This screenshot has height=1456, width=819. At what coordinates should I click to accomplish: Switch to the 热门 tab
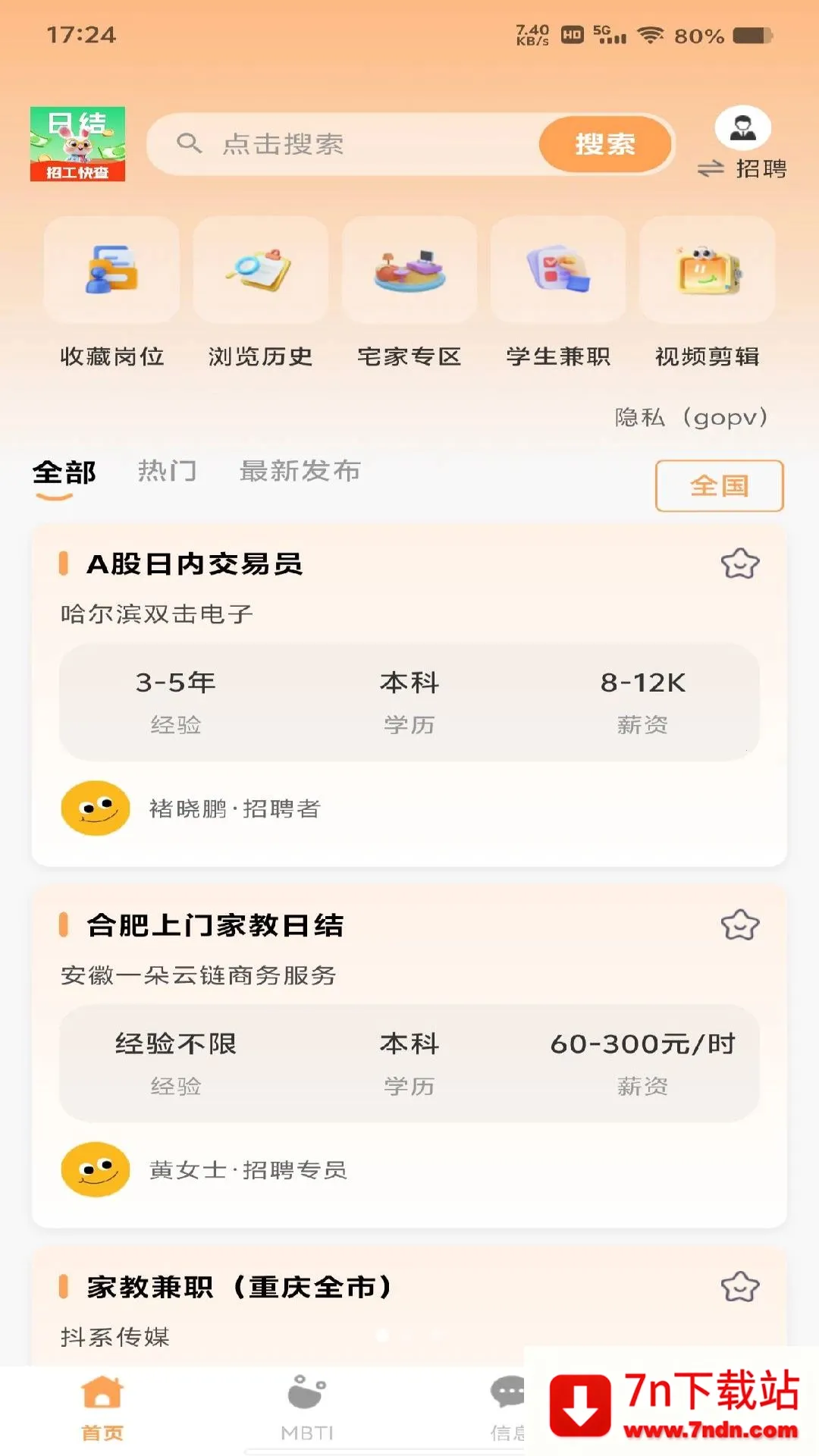click(167, 471)
